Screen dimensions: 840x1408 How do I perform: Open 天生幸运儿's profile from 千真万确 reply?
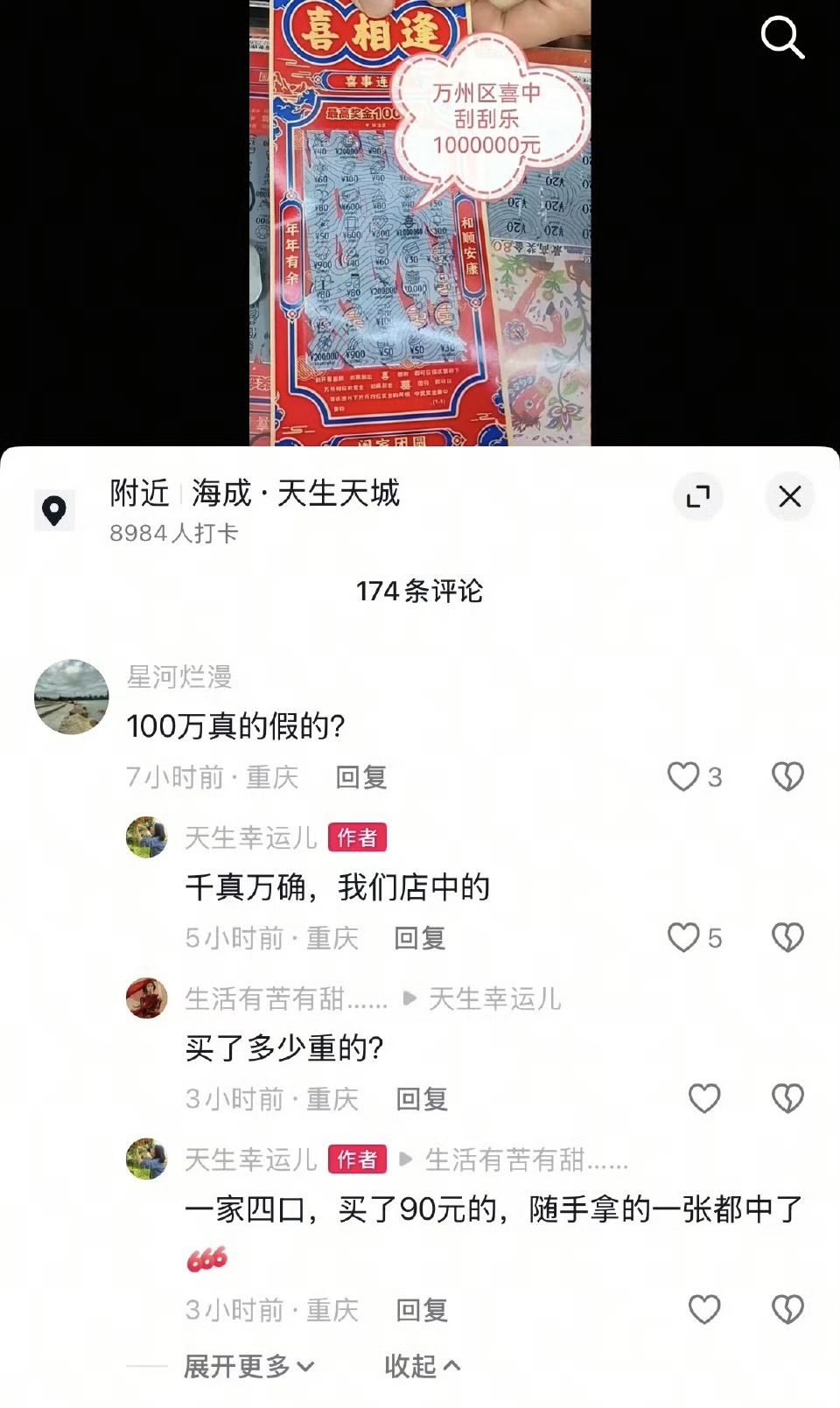pyautogui.click(x=147, y=837)
